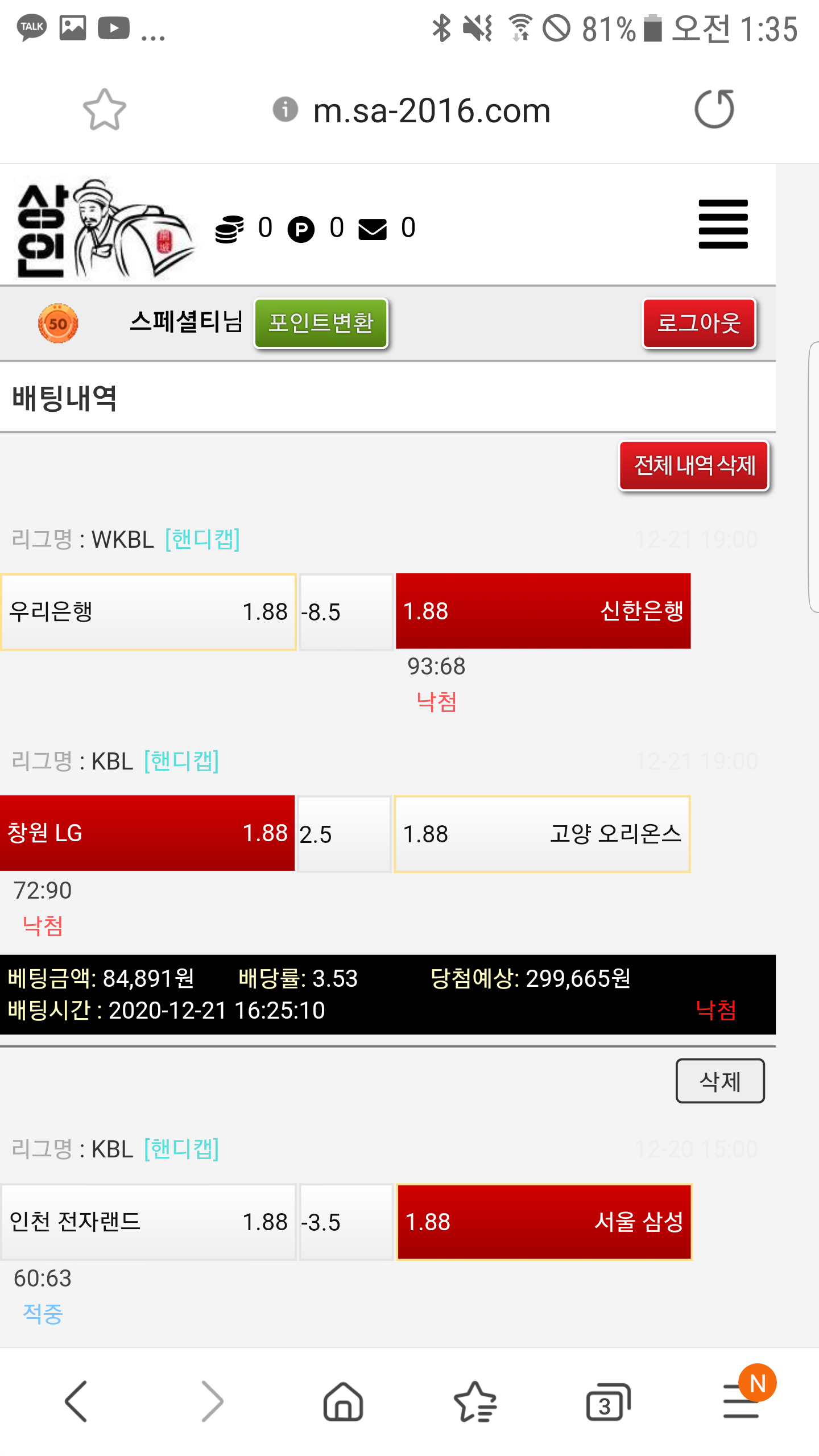Viewport: 819px width, 1456px height.
Task: Open the hamburger menu
Action: 722,224
